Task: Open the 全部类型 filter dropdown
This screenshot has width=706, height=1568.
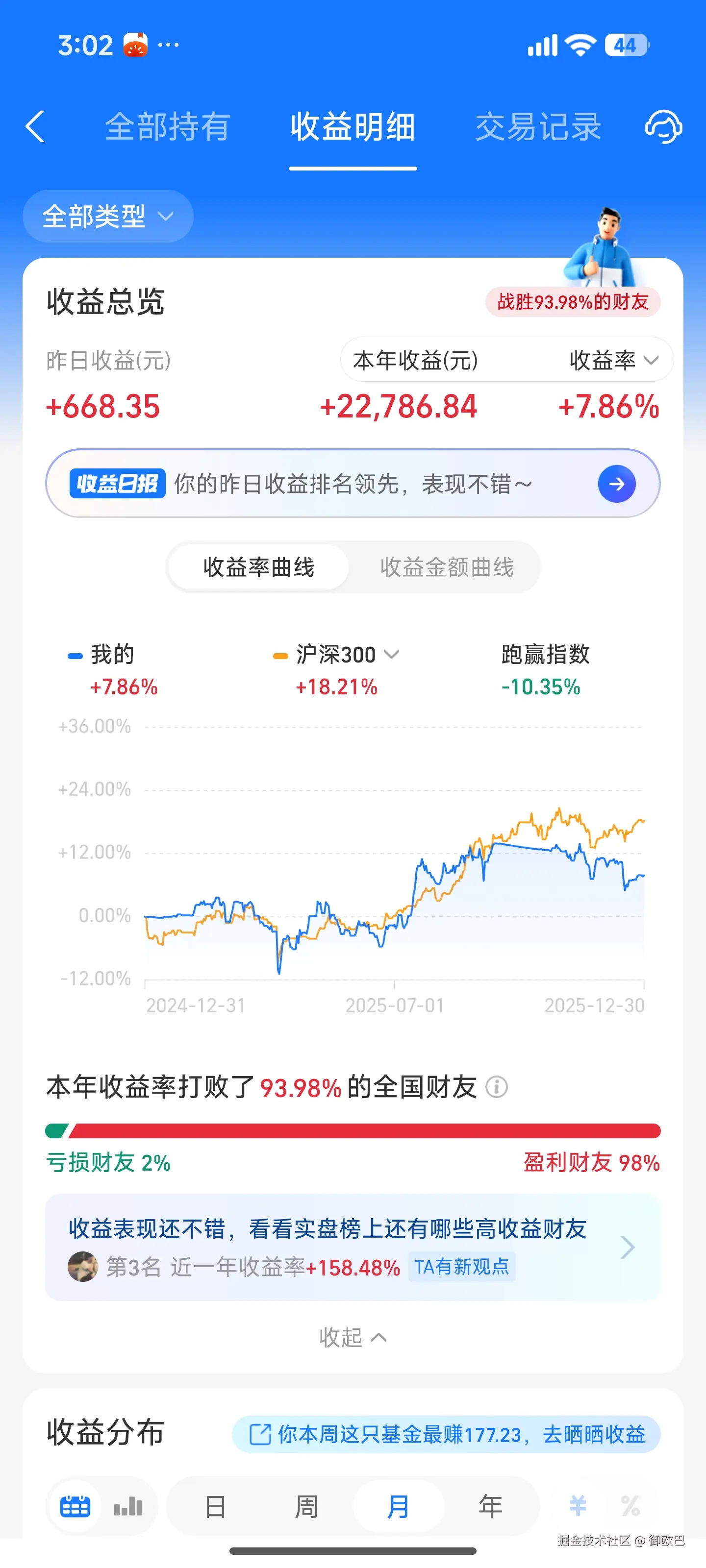Action: 107,216
